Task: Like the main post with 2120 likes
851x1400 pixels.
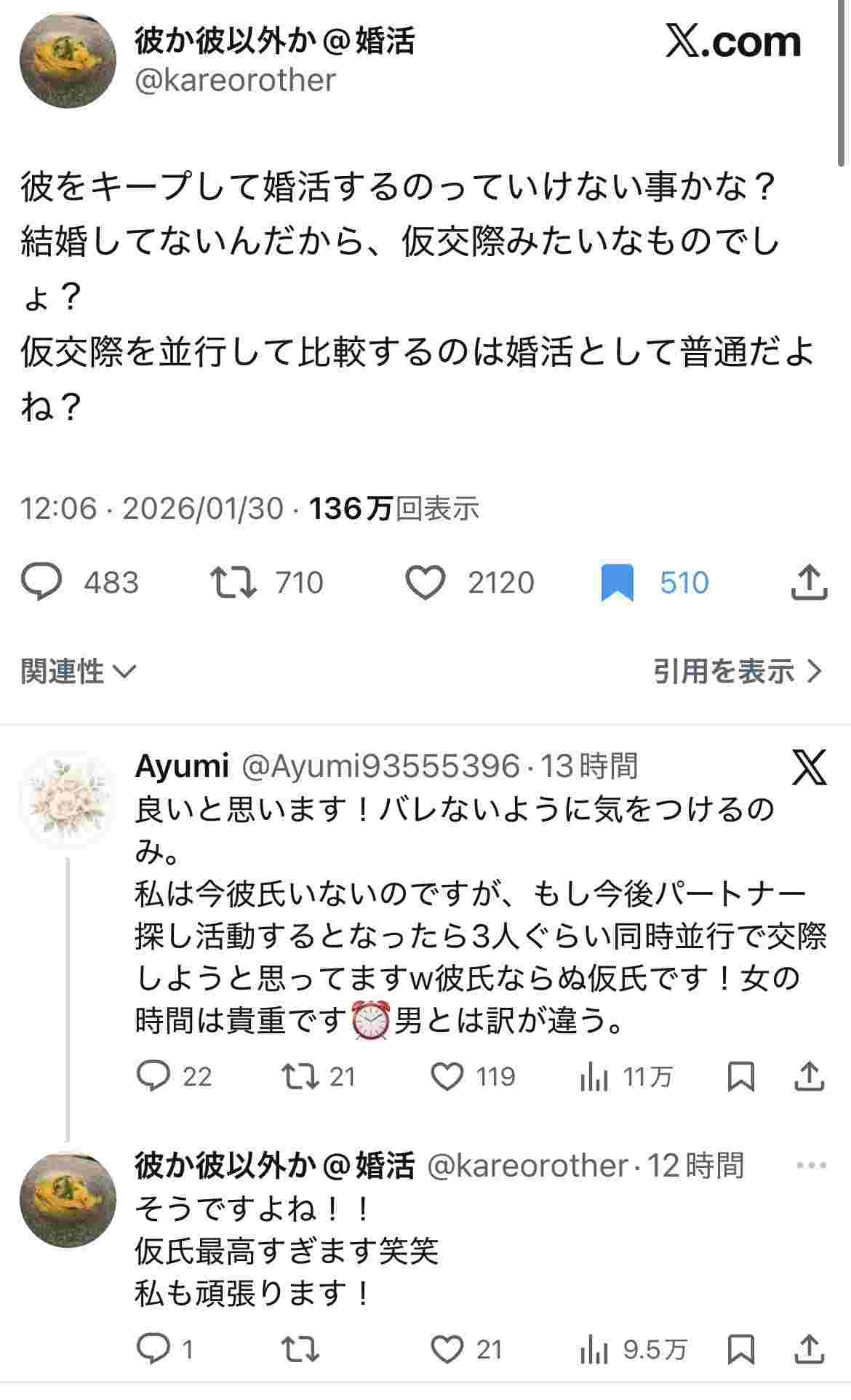Action: [425, 583]
